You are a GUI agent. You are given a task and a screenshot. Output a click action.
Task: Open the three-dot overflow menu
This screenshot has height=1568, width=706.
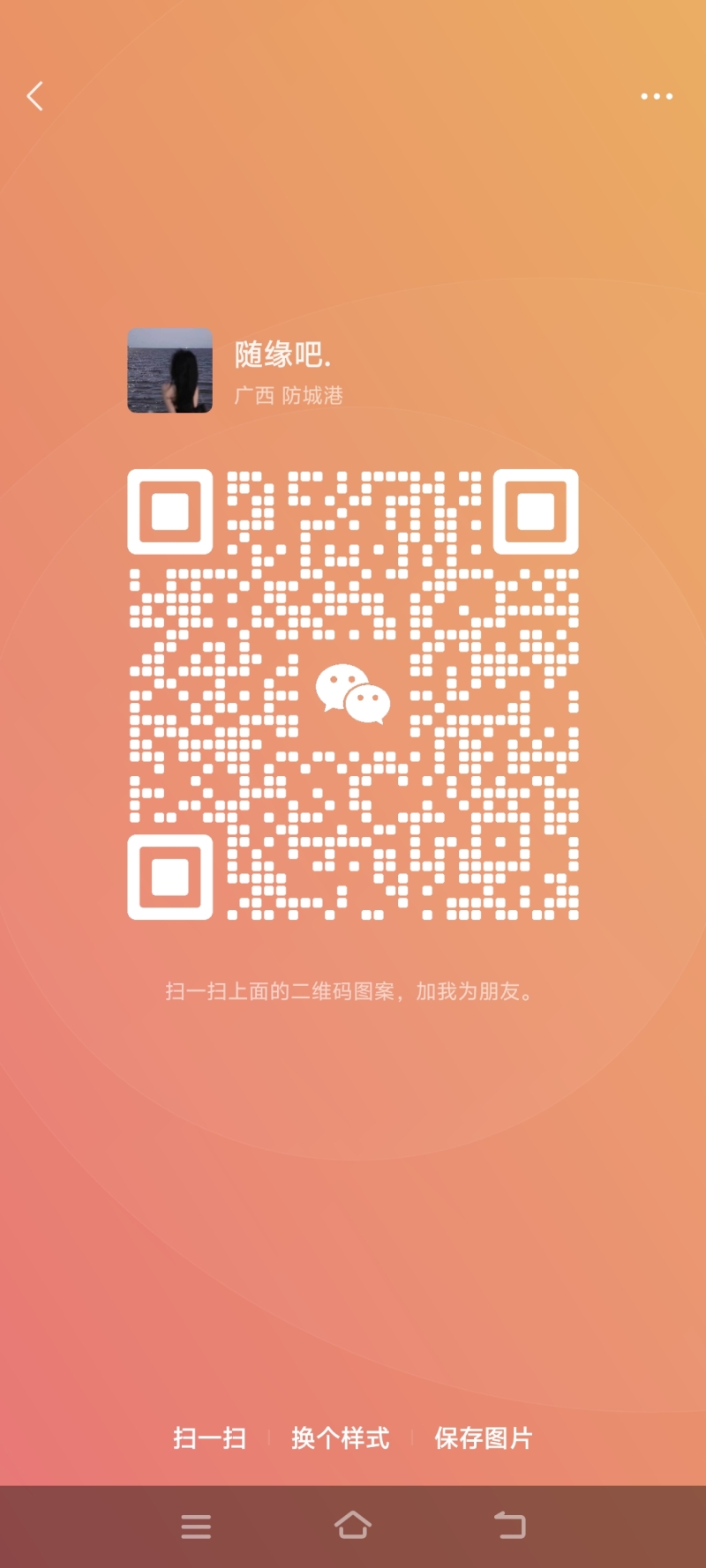(x=657, y=96)
